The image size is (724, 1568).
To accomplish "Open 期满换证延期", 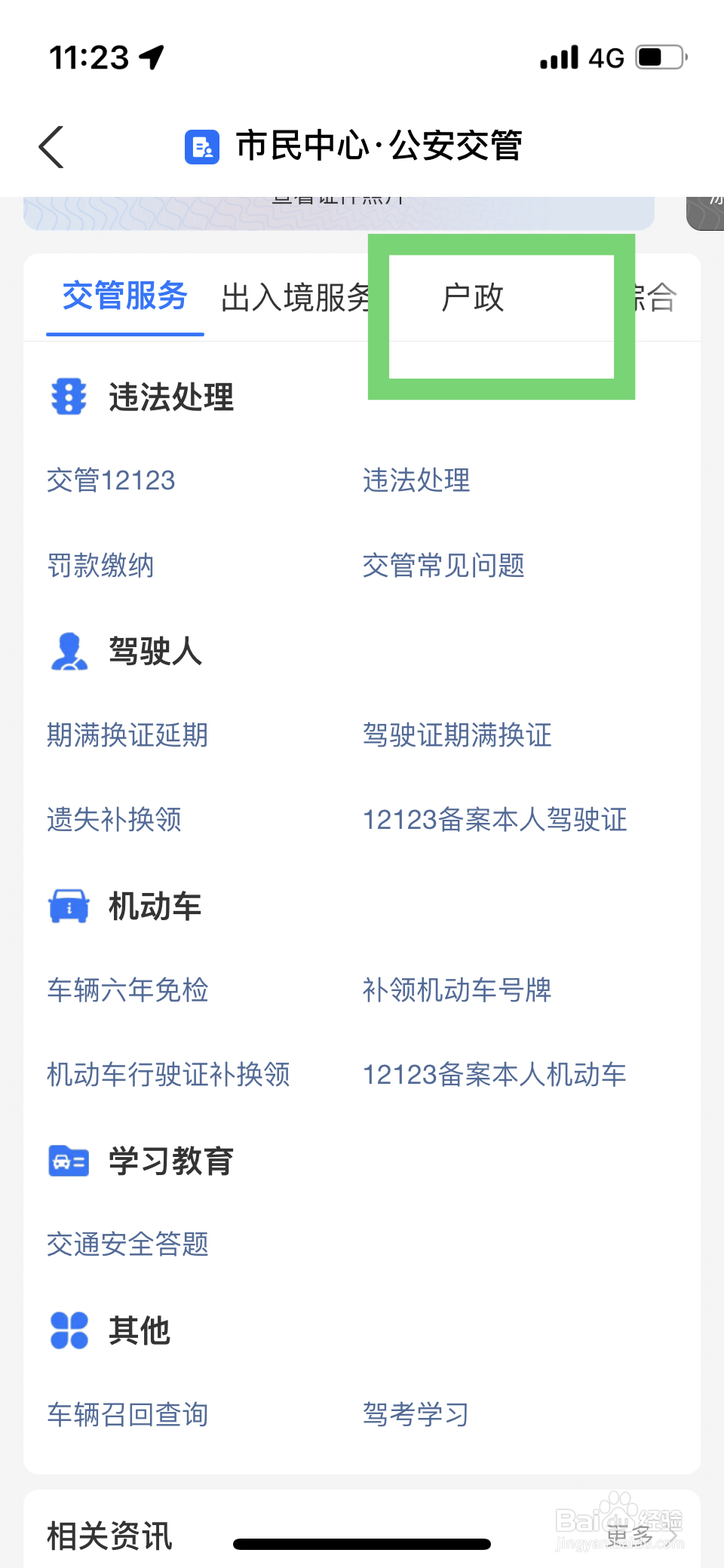I will [x=127, y=735].
